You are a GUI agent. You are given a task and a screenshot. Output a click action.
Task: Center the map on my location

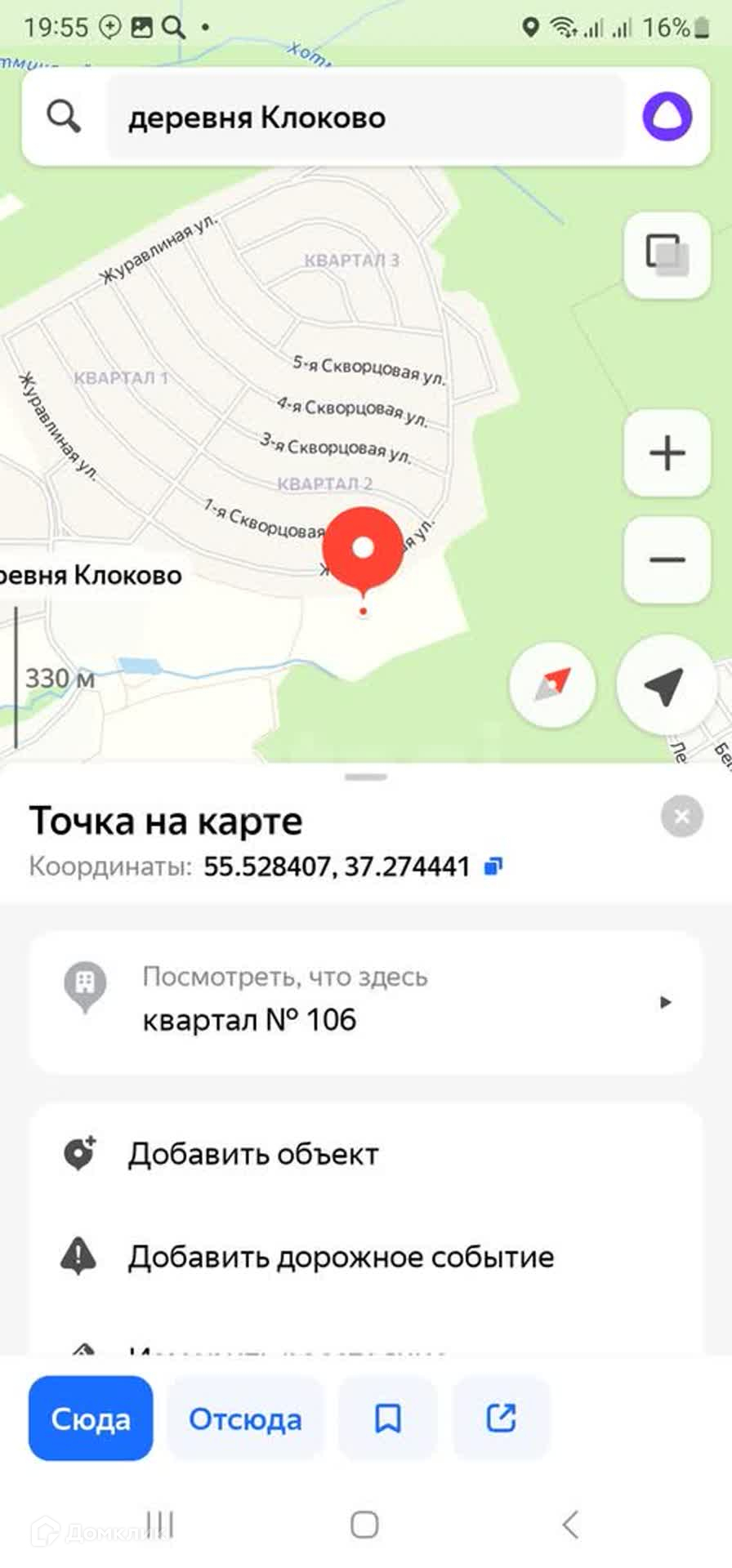click(x=663, y=684)
